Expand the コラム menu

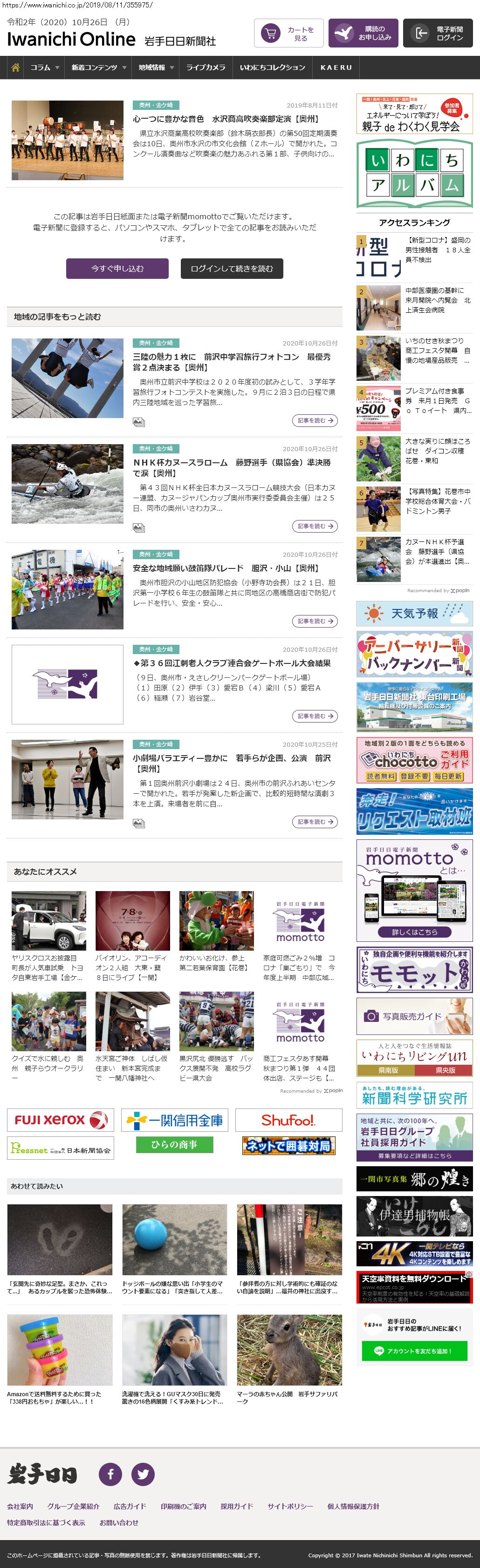44,68
